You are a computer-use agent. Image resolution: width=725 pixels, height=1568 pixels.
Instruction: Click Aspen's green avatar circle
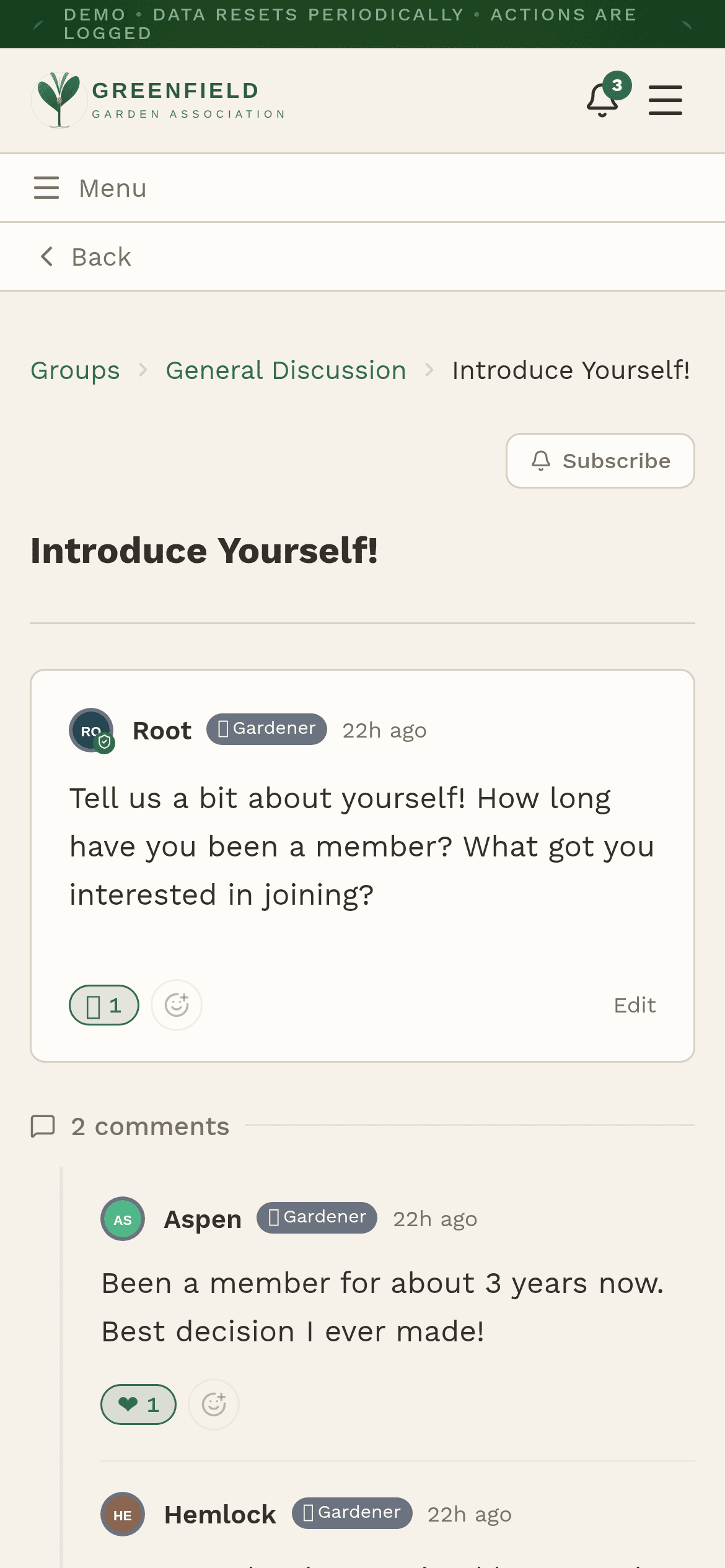[x=123, y=1218]
